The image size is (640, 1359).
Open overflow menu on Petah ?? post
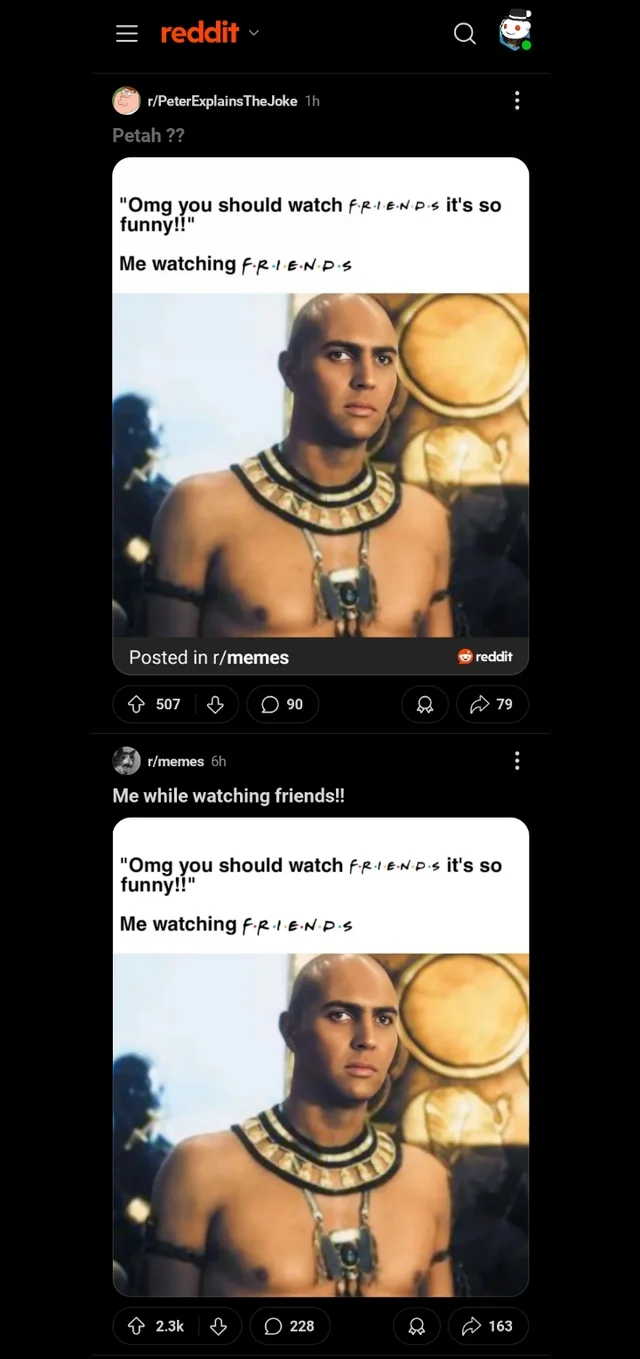517,100
